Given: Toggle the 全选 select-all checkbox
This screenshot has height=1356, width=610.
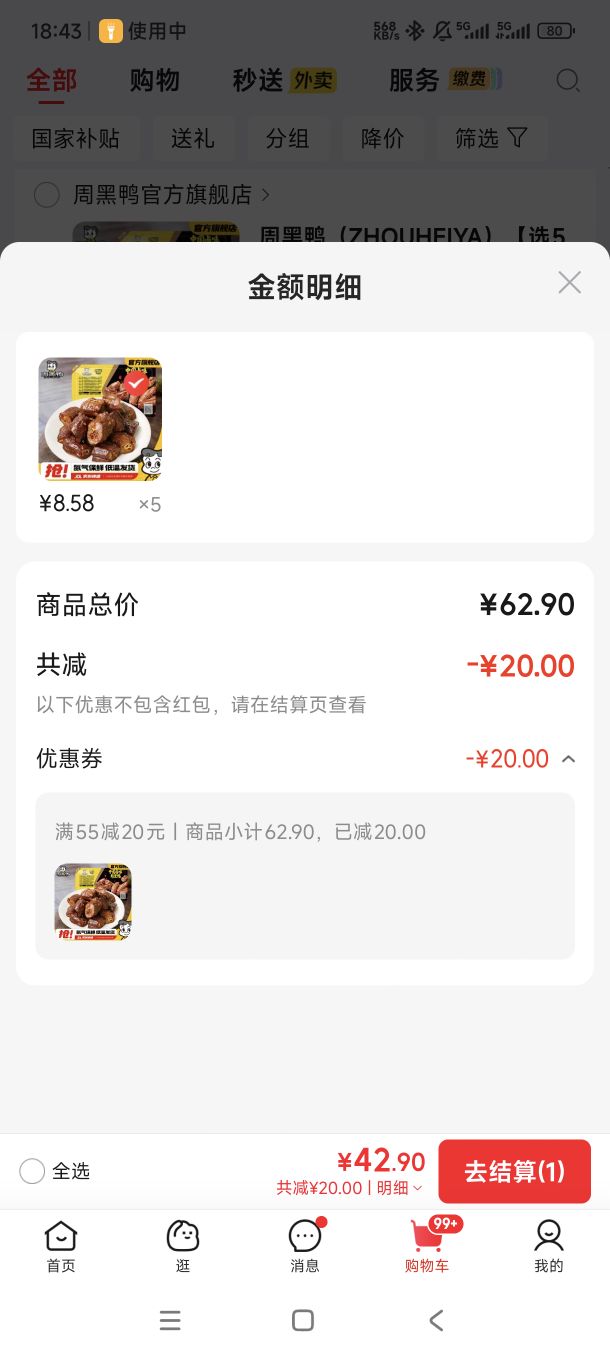Looking at the screenshot, I should 32,1171.
